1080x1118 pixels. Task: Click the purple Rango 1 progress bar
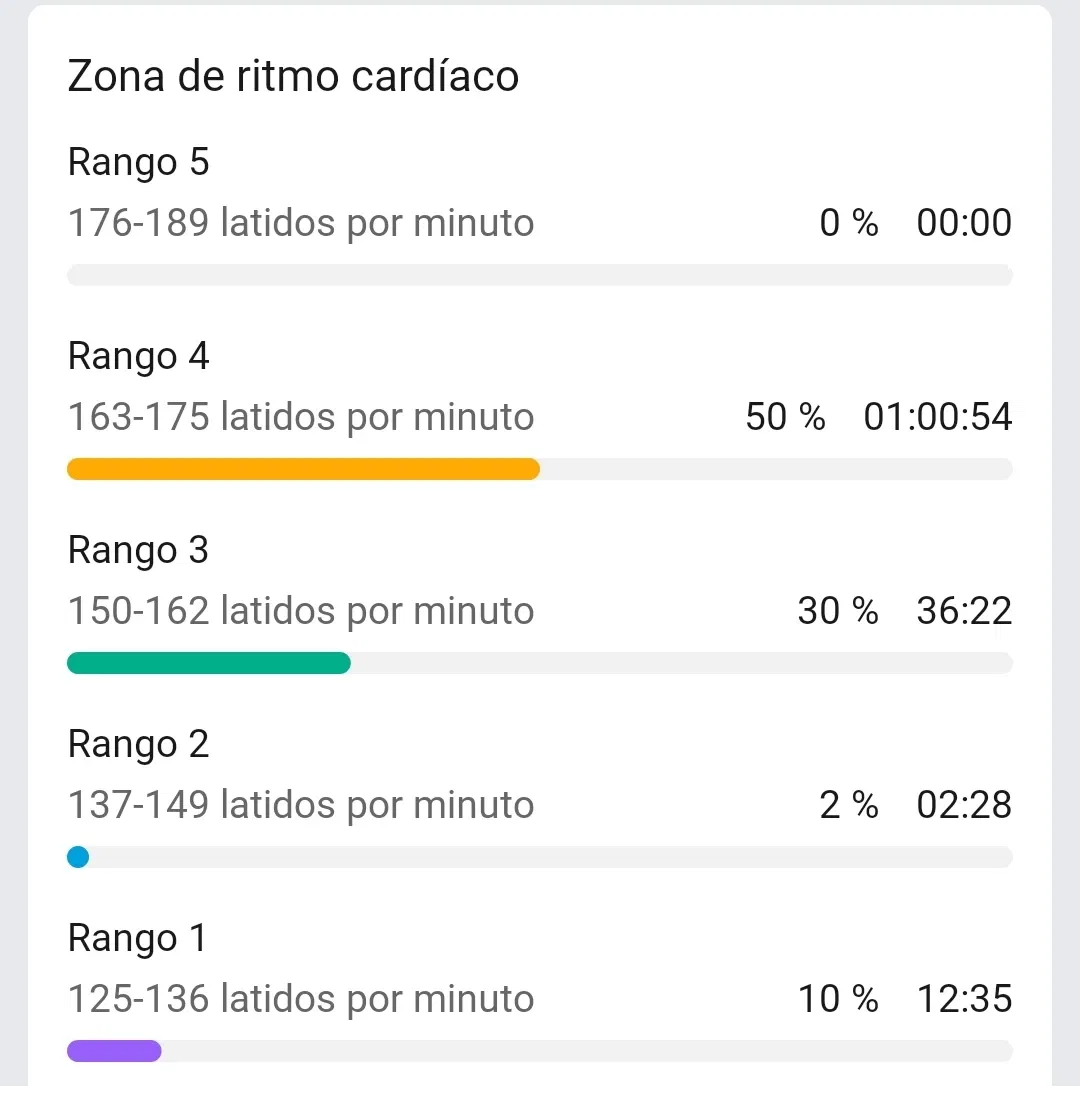click(x=114, y=1050)
